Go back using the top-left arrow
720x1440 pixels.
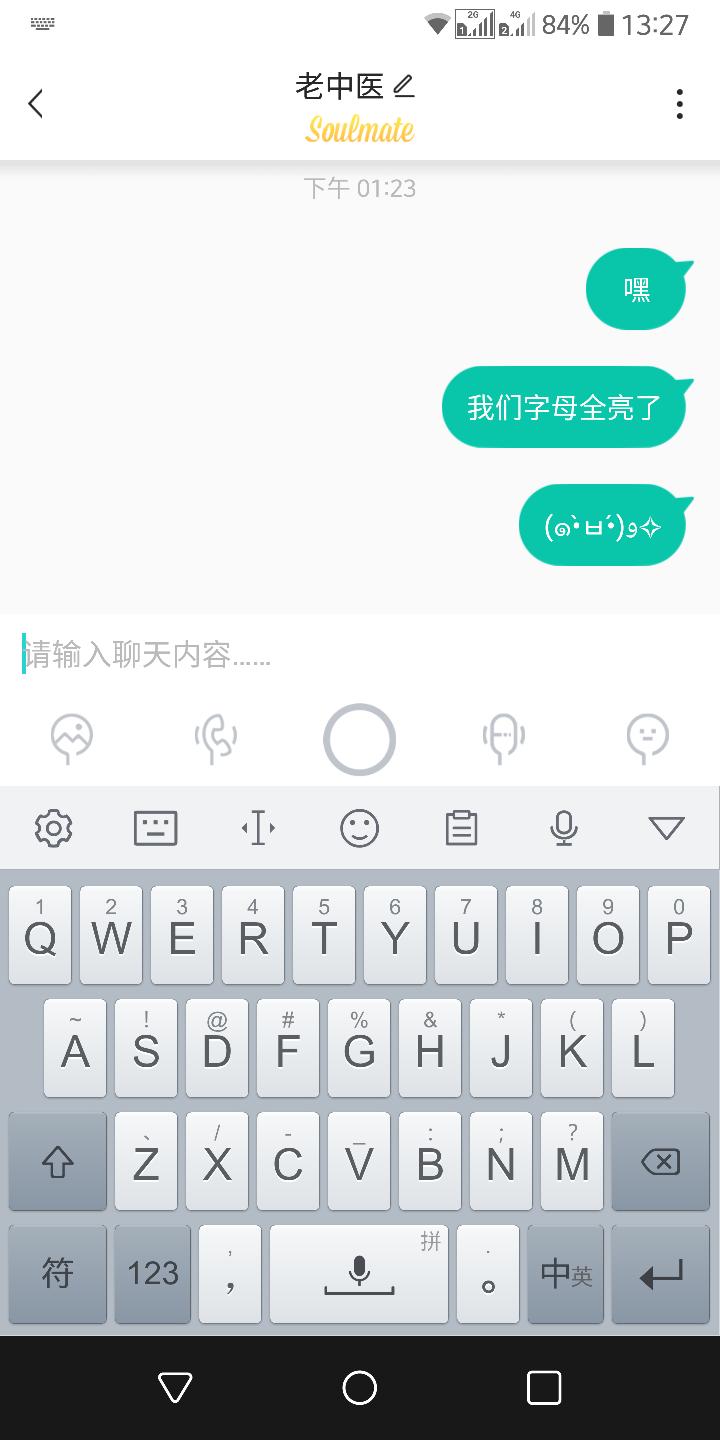pyautogui.click(x=36, y=104)
